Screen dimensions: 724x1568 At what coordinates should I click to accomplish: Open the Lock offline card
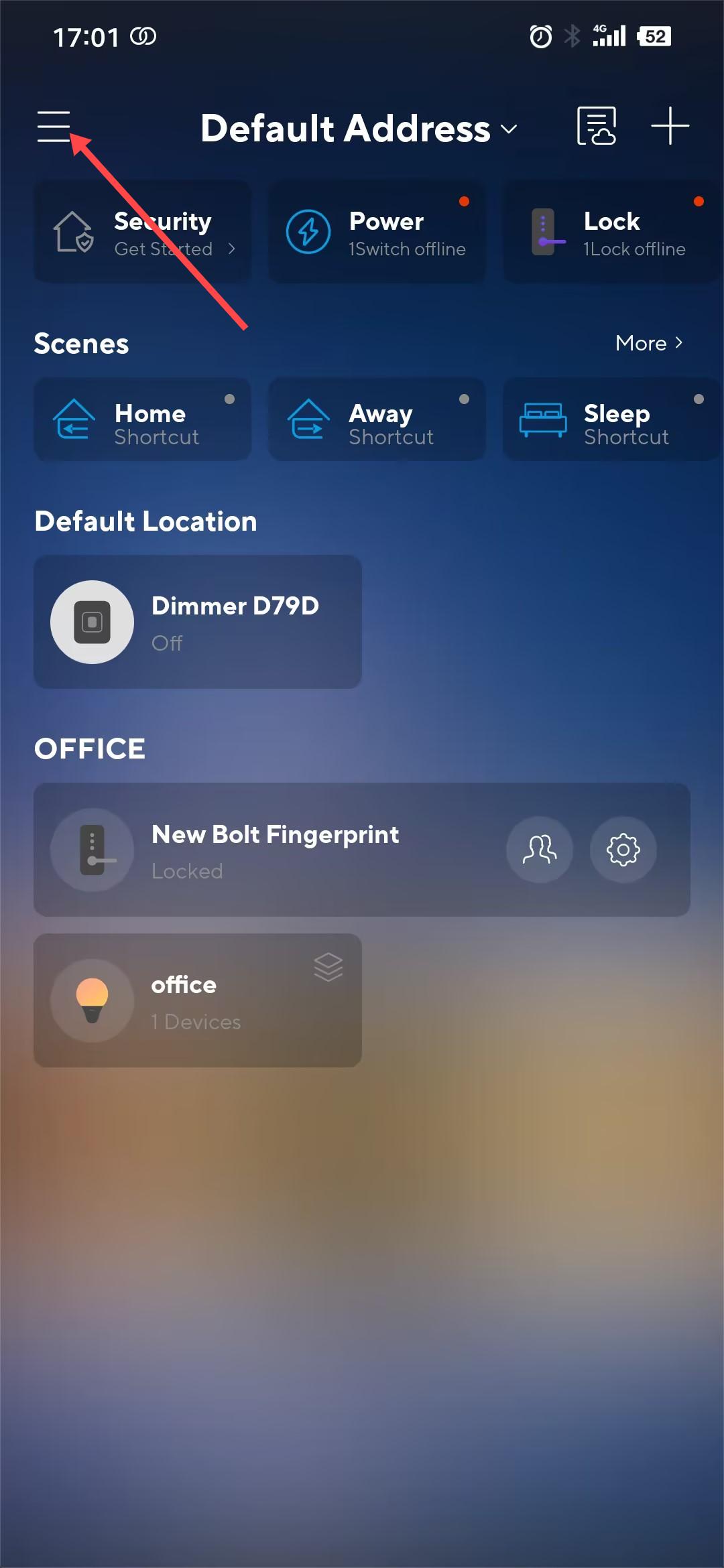[x=611, y=233]
